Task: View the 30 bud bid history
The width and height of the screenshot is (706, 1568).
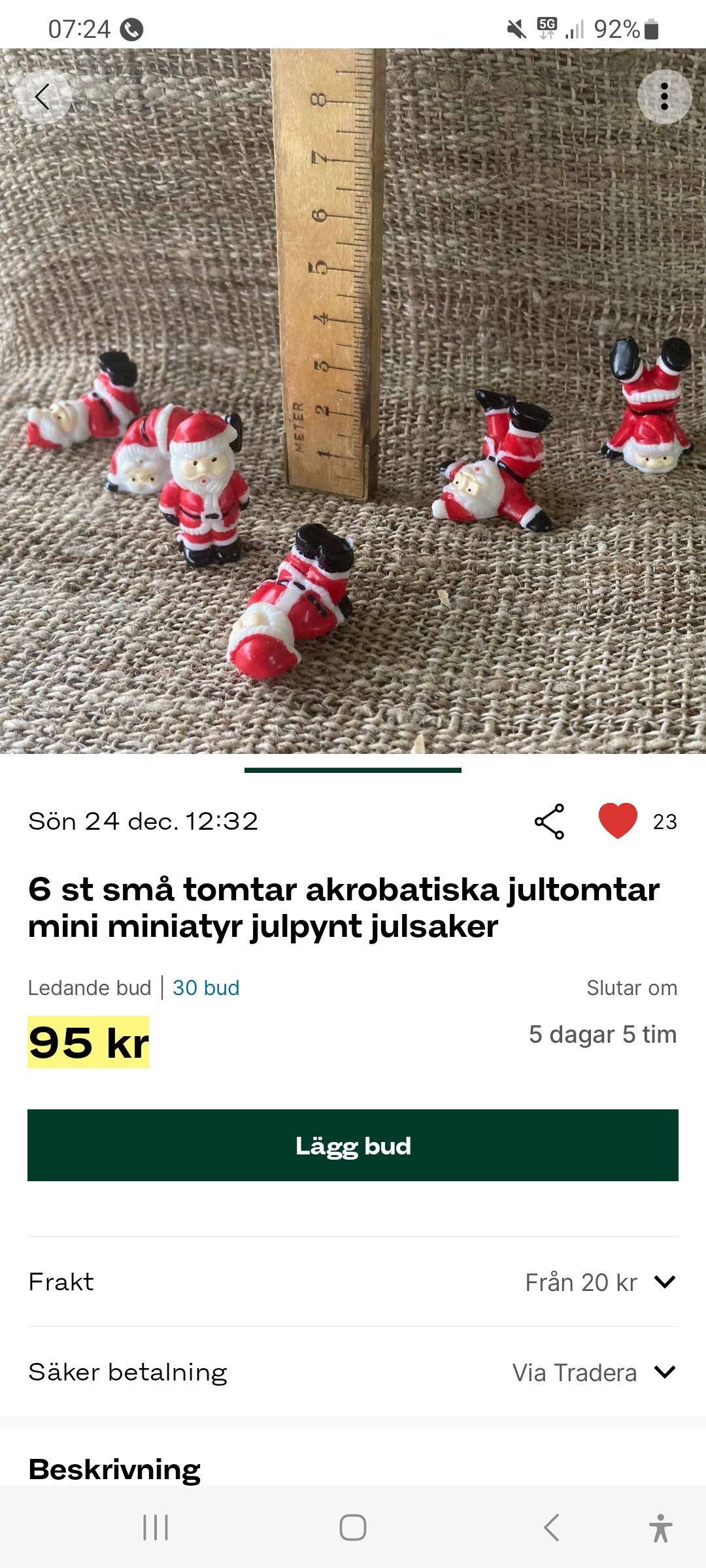Action: pos(206,988)
